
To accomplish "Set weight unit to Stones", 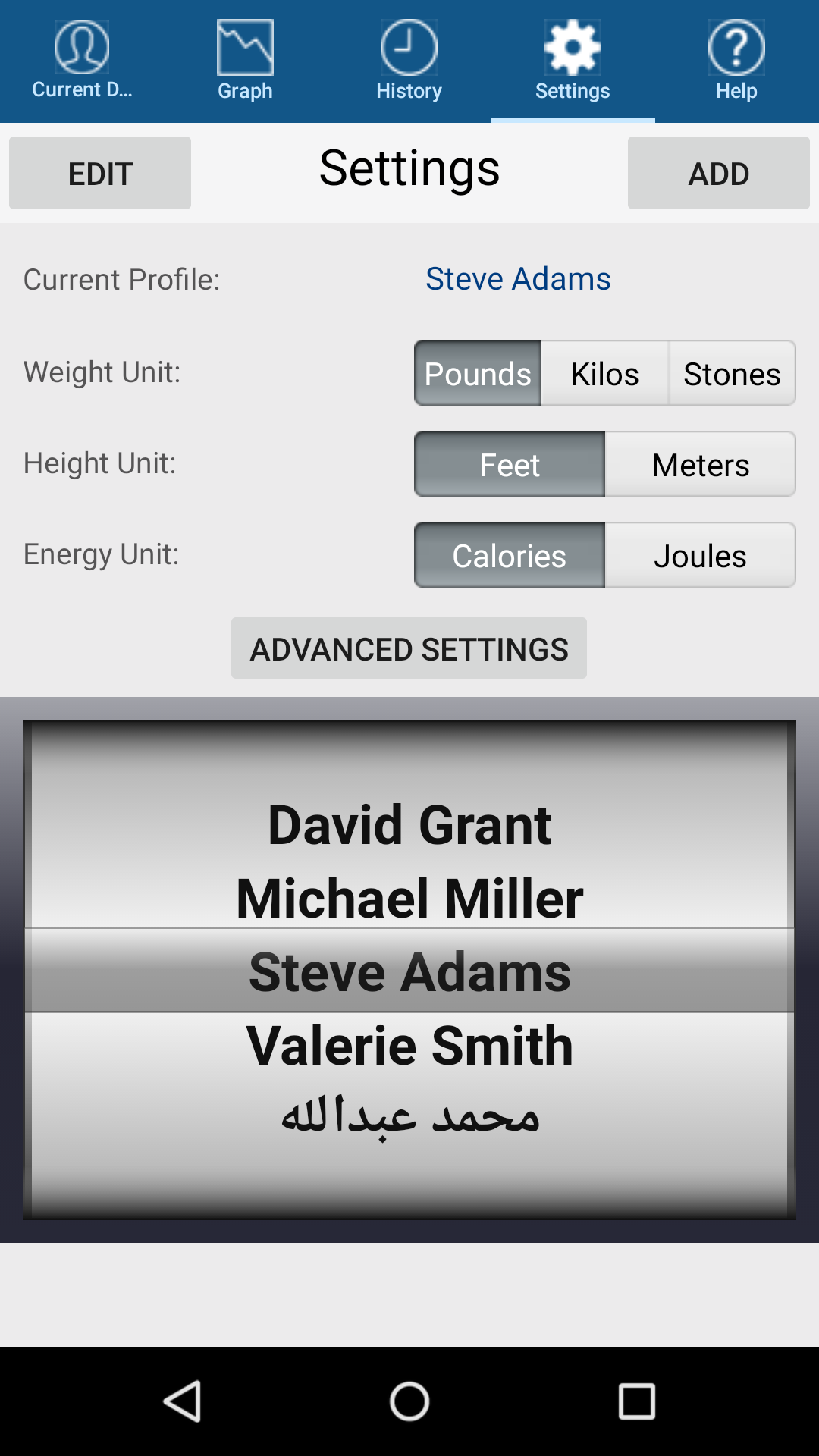I will pos(731,373).
